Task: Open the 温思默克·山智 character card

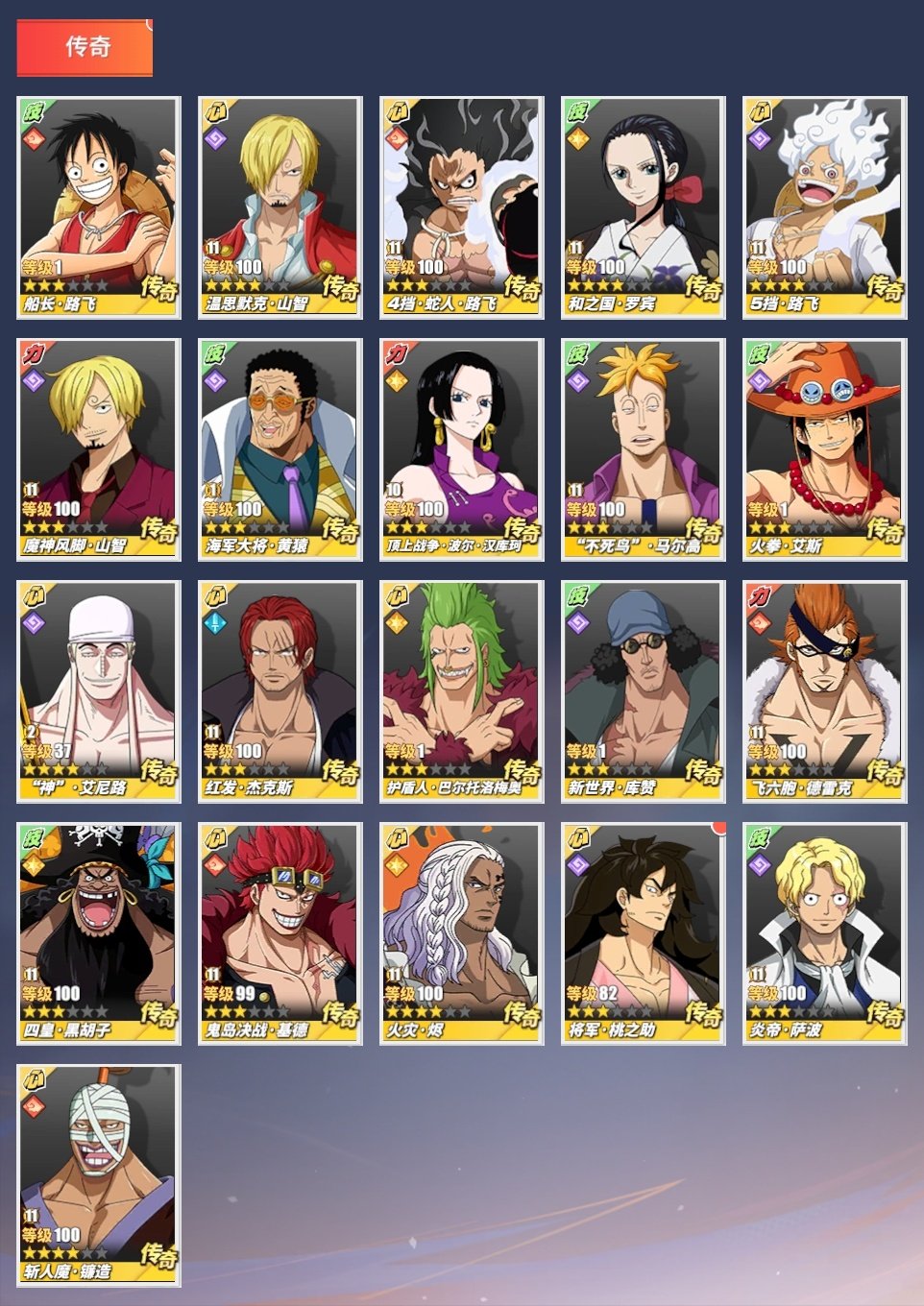Action: pyautogui.click(x=280, y=207)
